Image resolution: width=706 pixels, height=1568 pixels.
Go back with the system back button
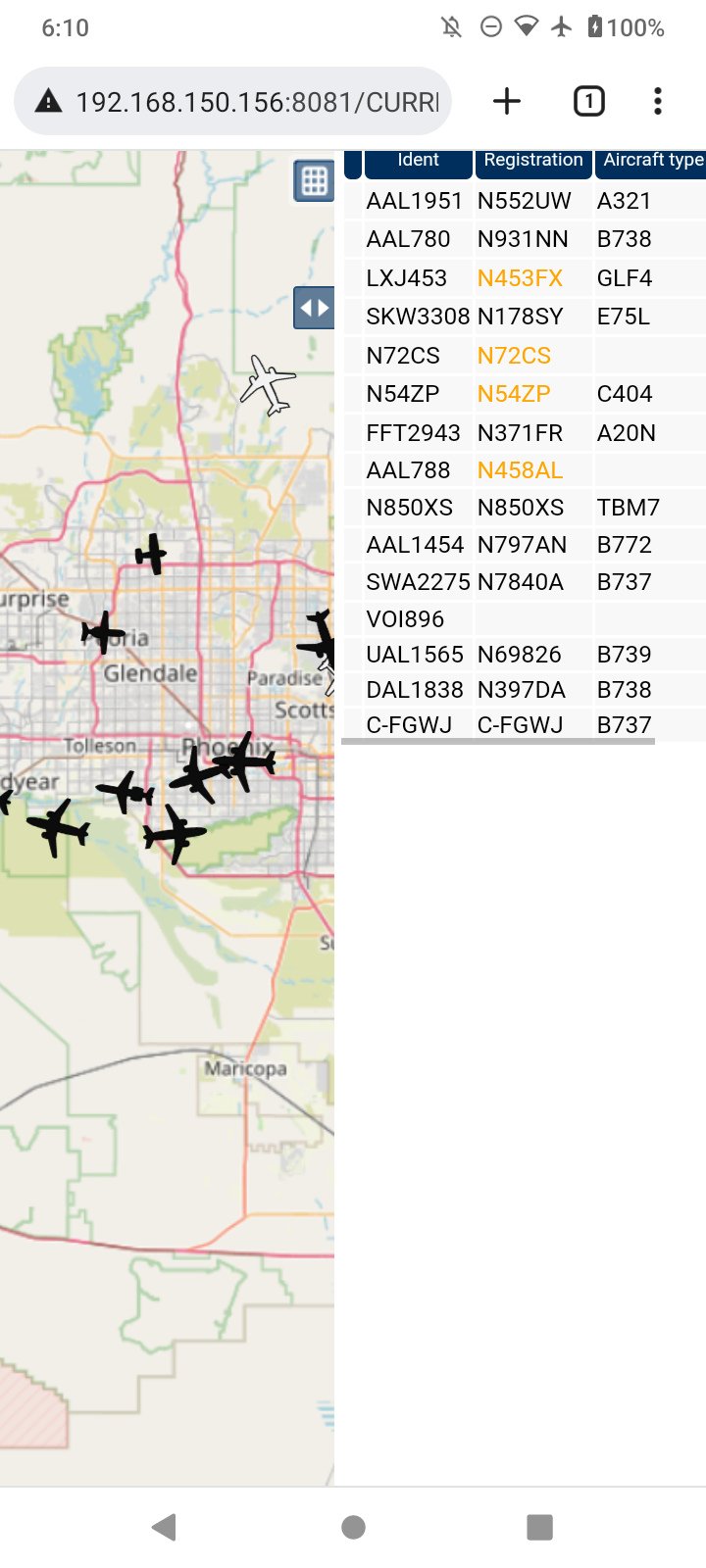164,1527
